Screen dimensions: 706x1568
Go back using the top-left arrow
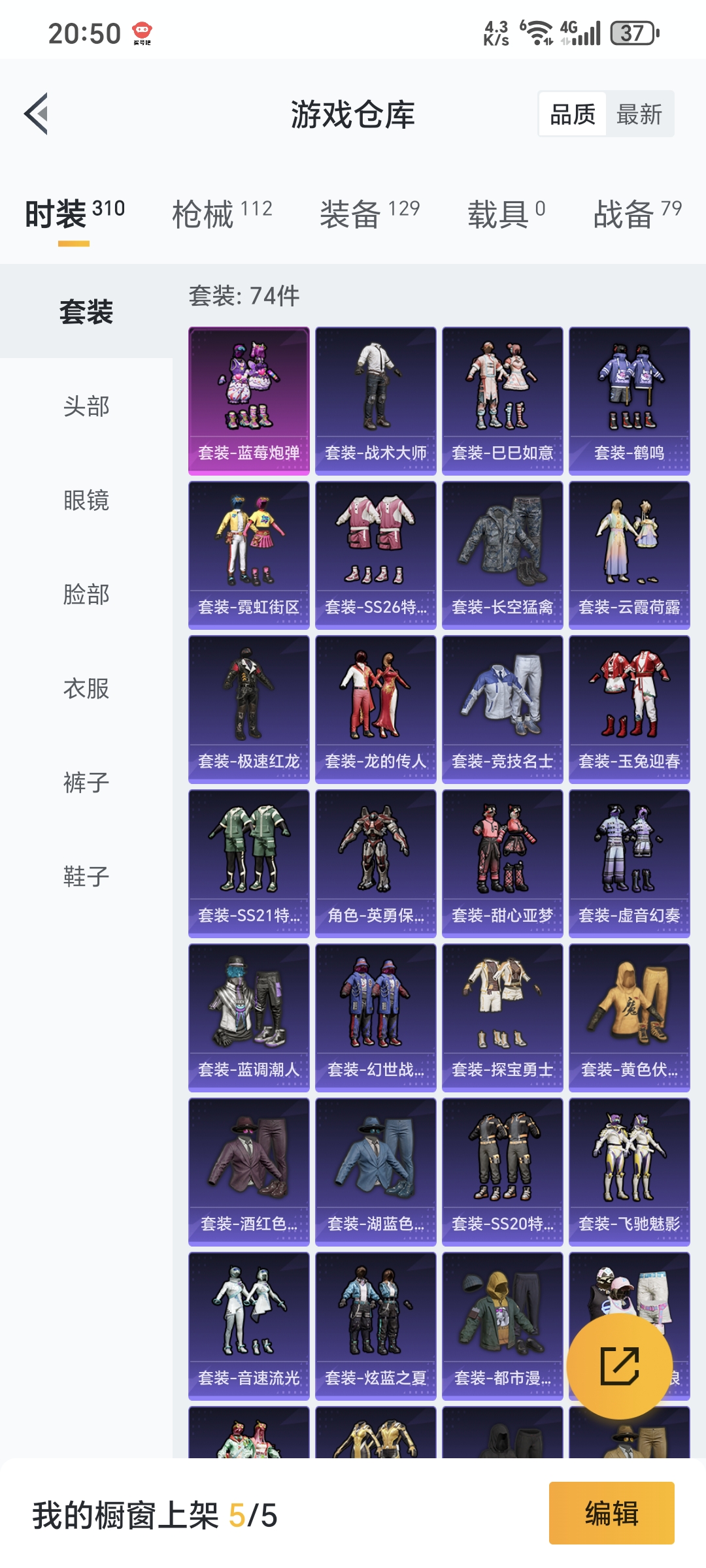[37, 114]
